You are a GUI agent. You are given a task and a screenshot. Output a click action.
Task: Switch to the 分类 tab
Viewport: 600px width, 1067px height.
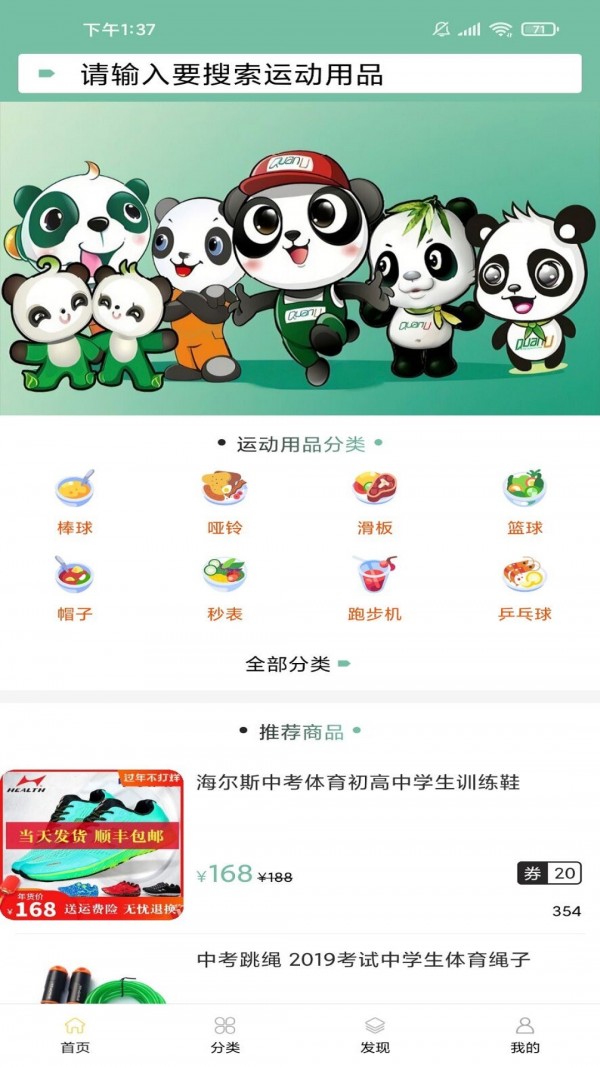tap(225, 1035)
